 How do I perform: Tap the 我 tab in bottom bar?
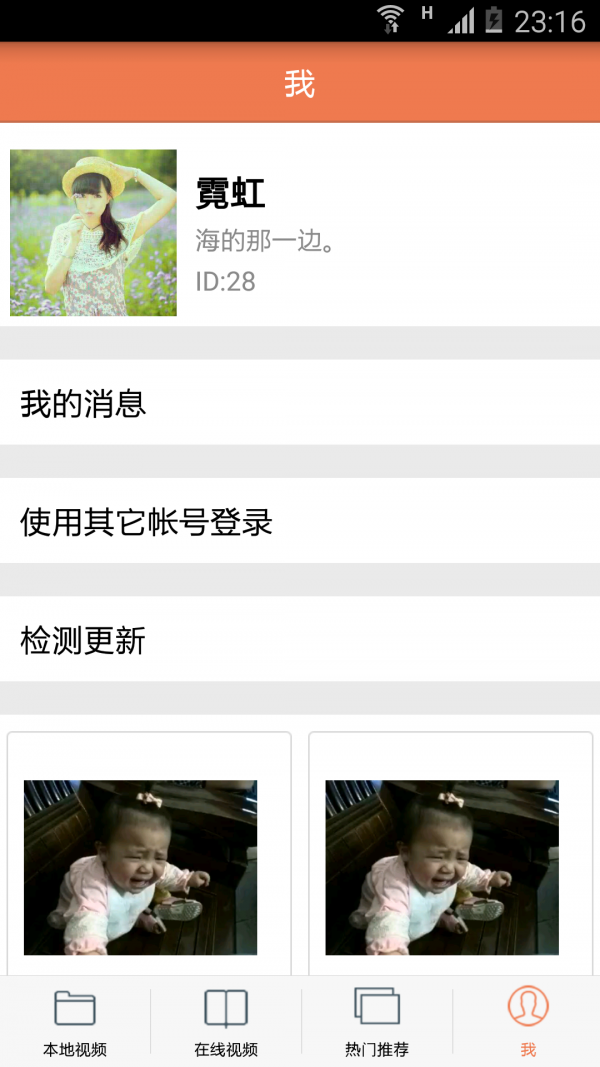(x=527, y=1022)
